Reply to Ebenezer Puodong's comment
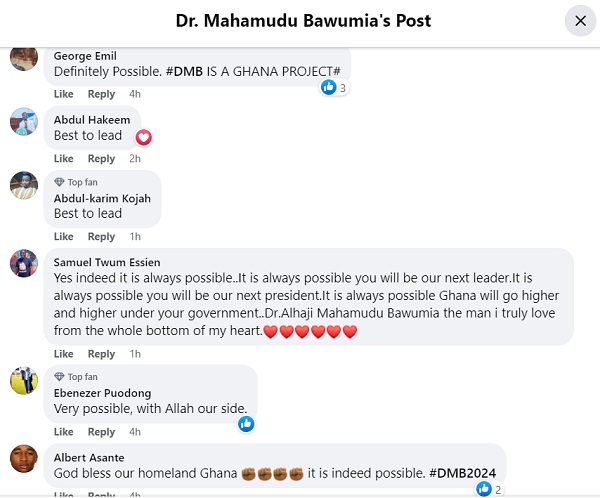600x498 pixels. [101, 432]
